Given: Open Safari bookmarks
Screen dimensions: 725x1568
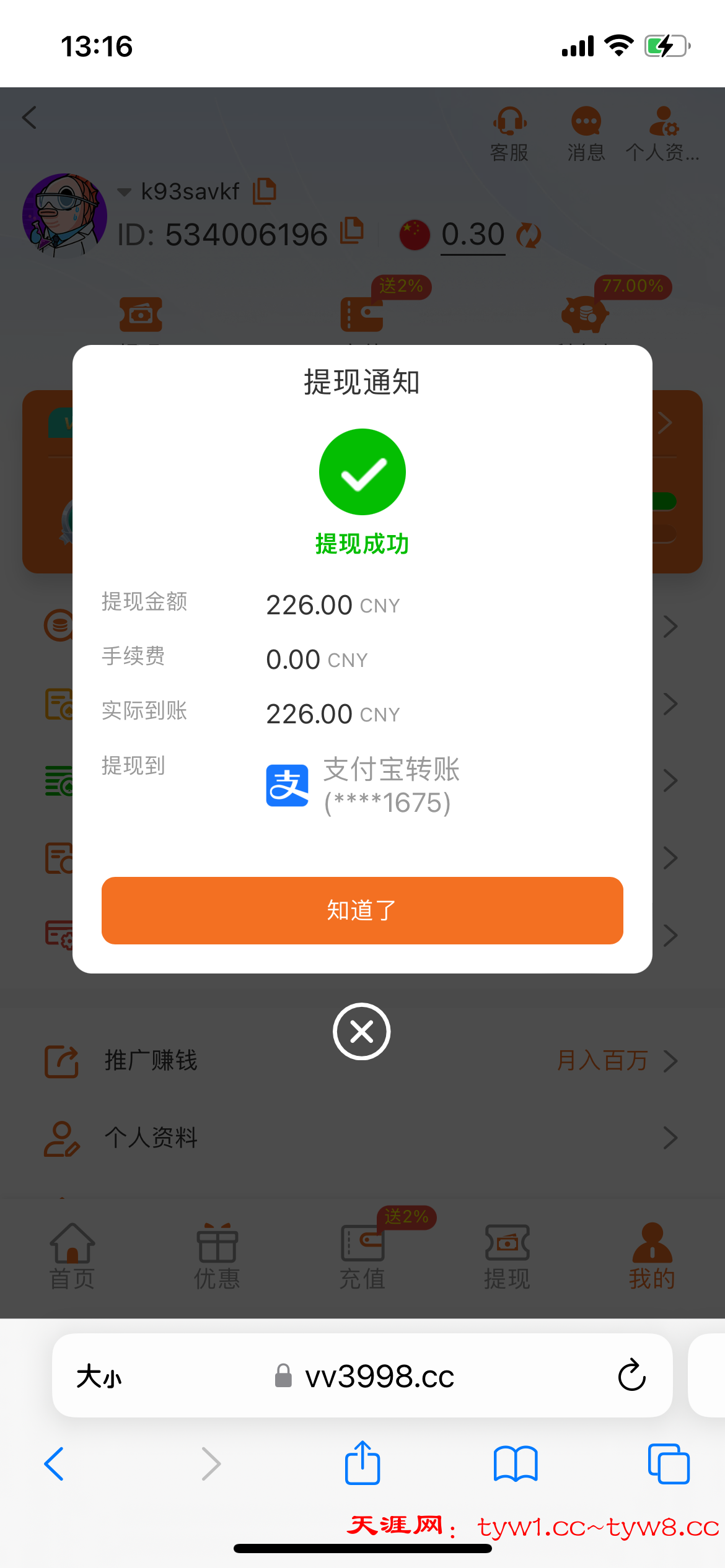Looking at the screenshot, I should (516, 1464).
